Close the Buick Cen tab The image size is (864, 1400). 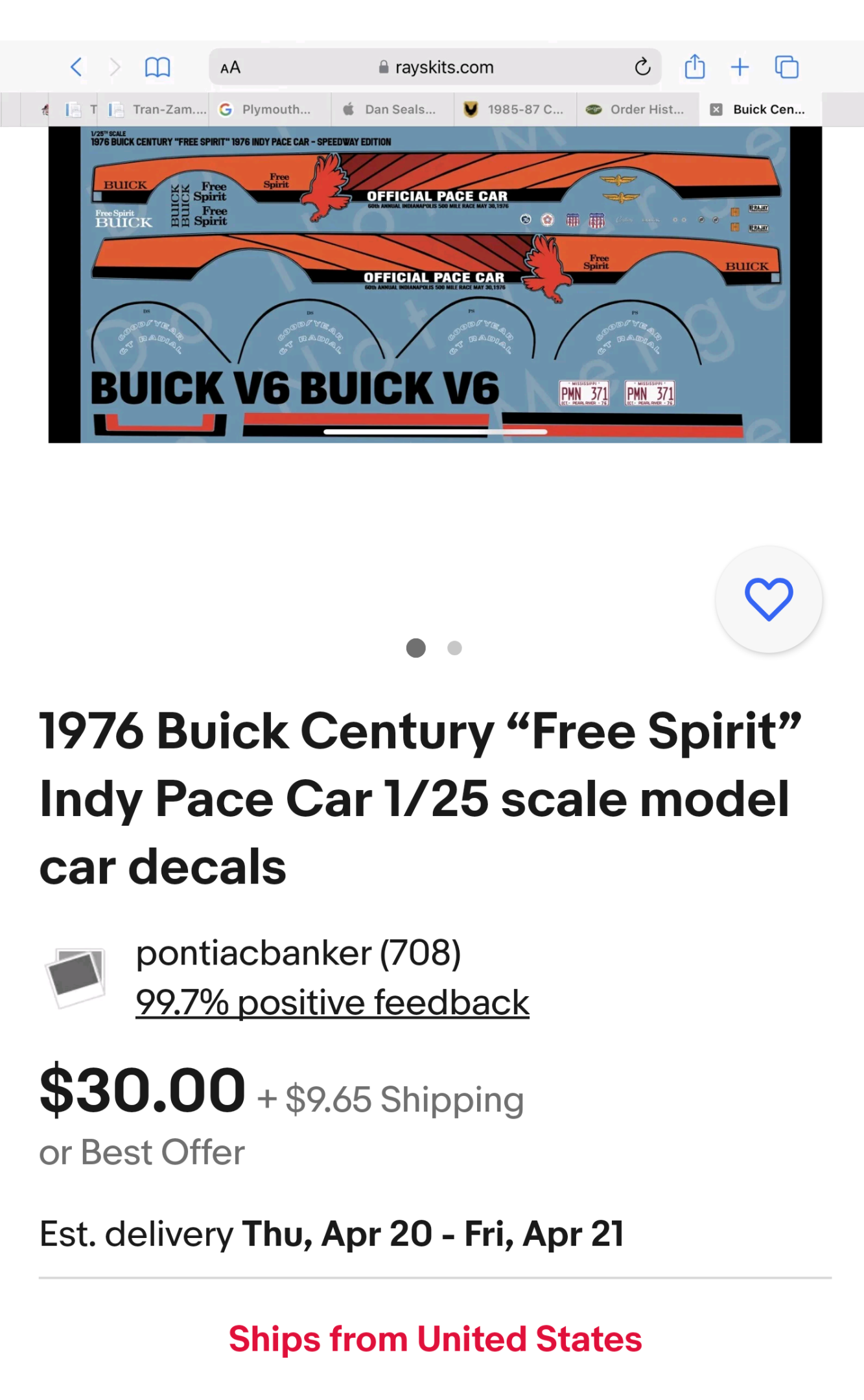716,109
